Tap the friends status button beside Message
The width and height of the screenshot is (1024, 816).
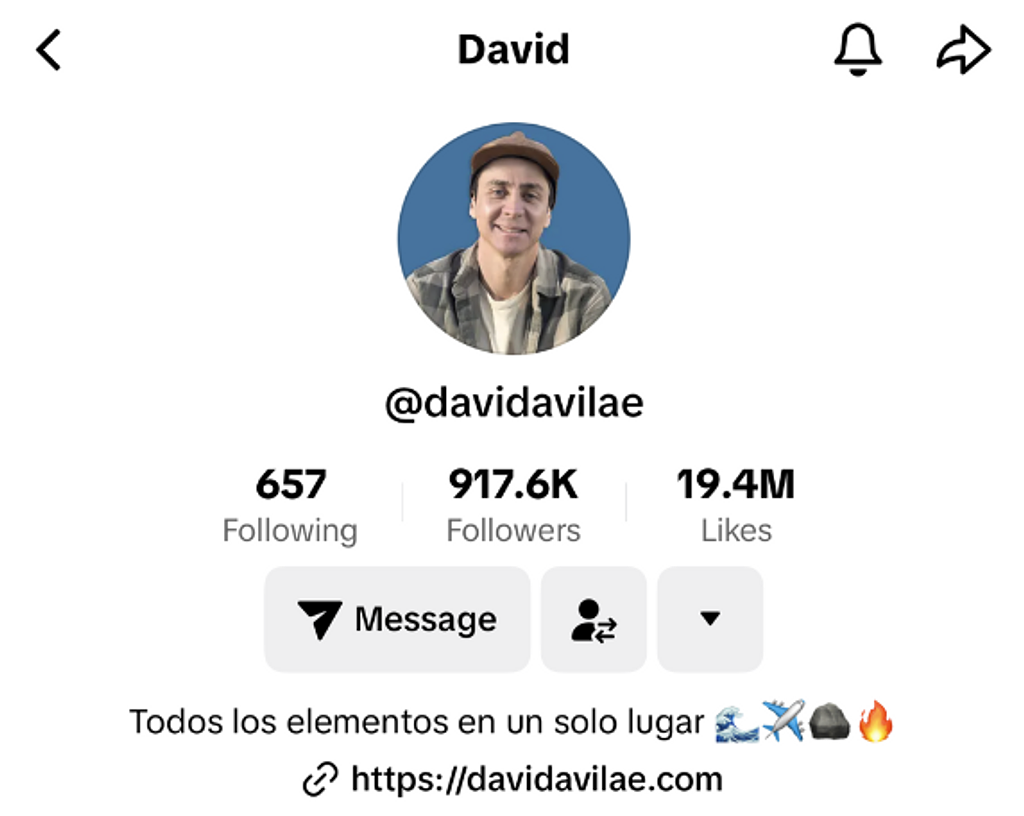pos(594,619)
